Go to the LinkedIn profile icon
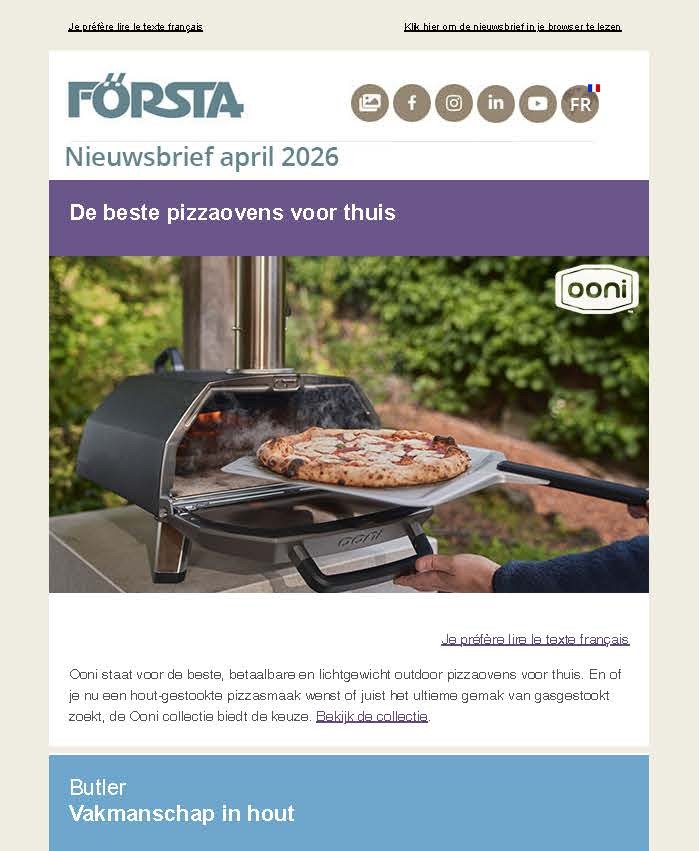Screen dimensions: 699x851 (x=496, y=103)
